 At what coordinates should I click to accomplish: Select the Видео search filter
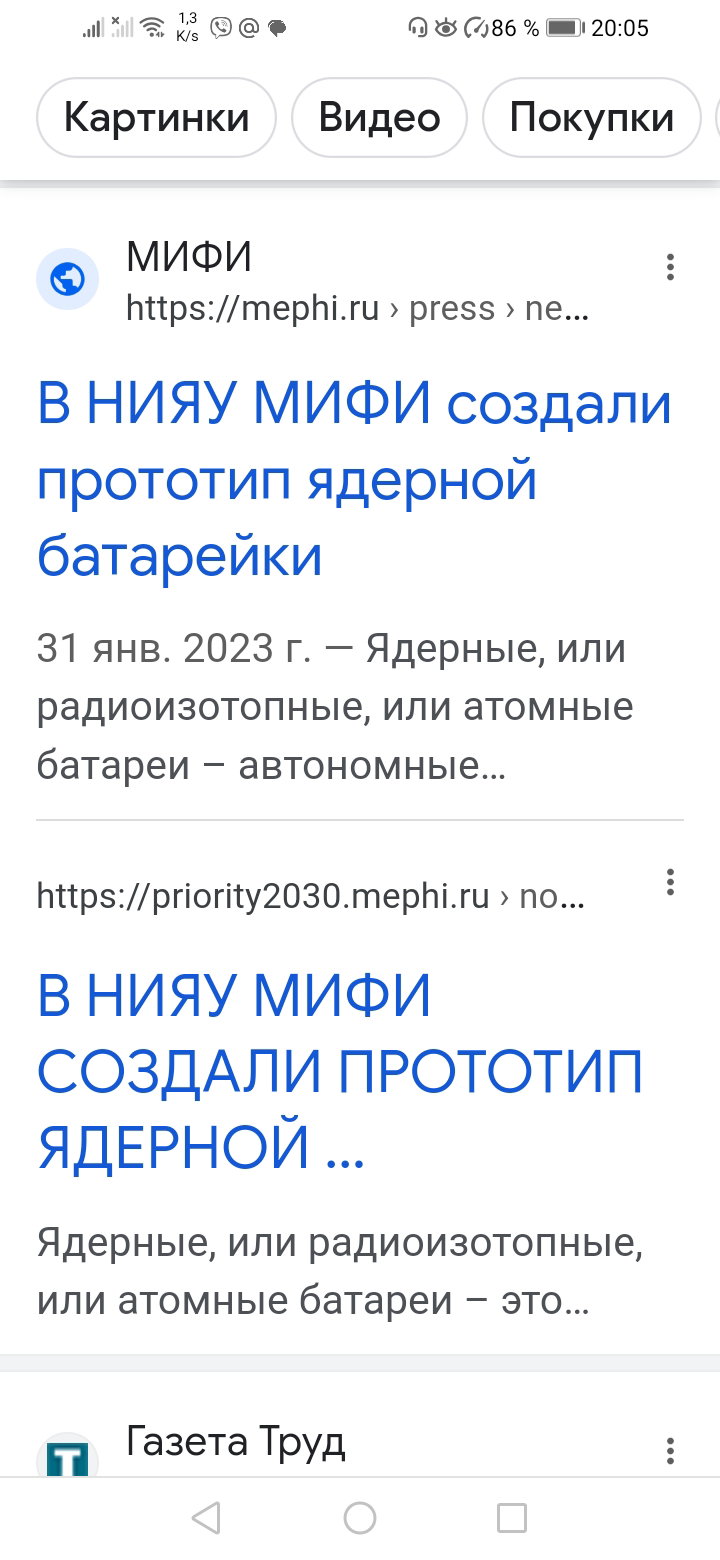(379, 118)
